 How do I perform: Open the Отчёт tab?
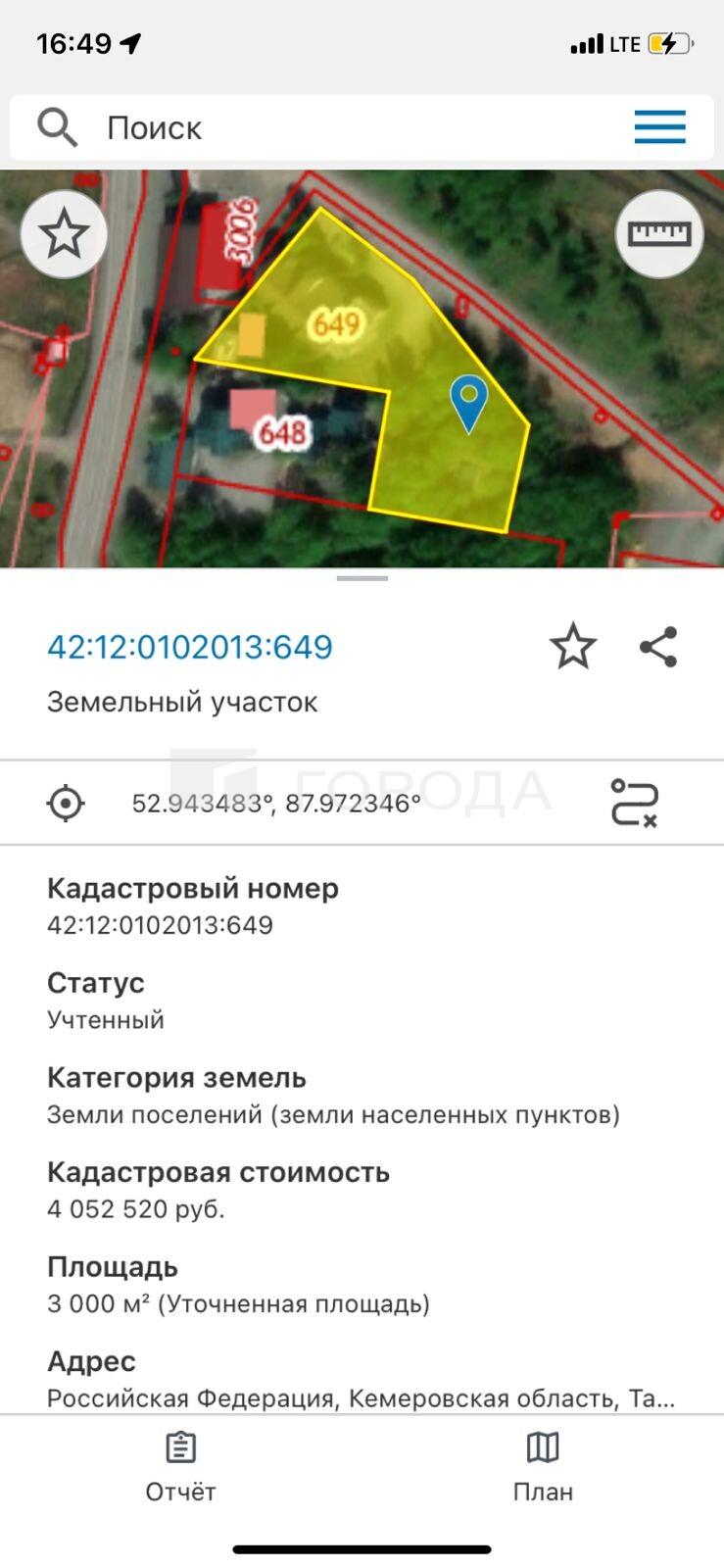coord(180,1466)
